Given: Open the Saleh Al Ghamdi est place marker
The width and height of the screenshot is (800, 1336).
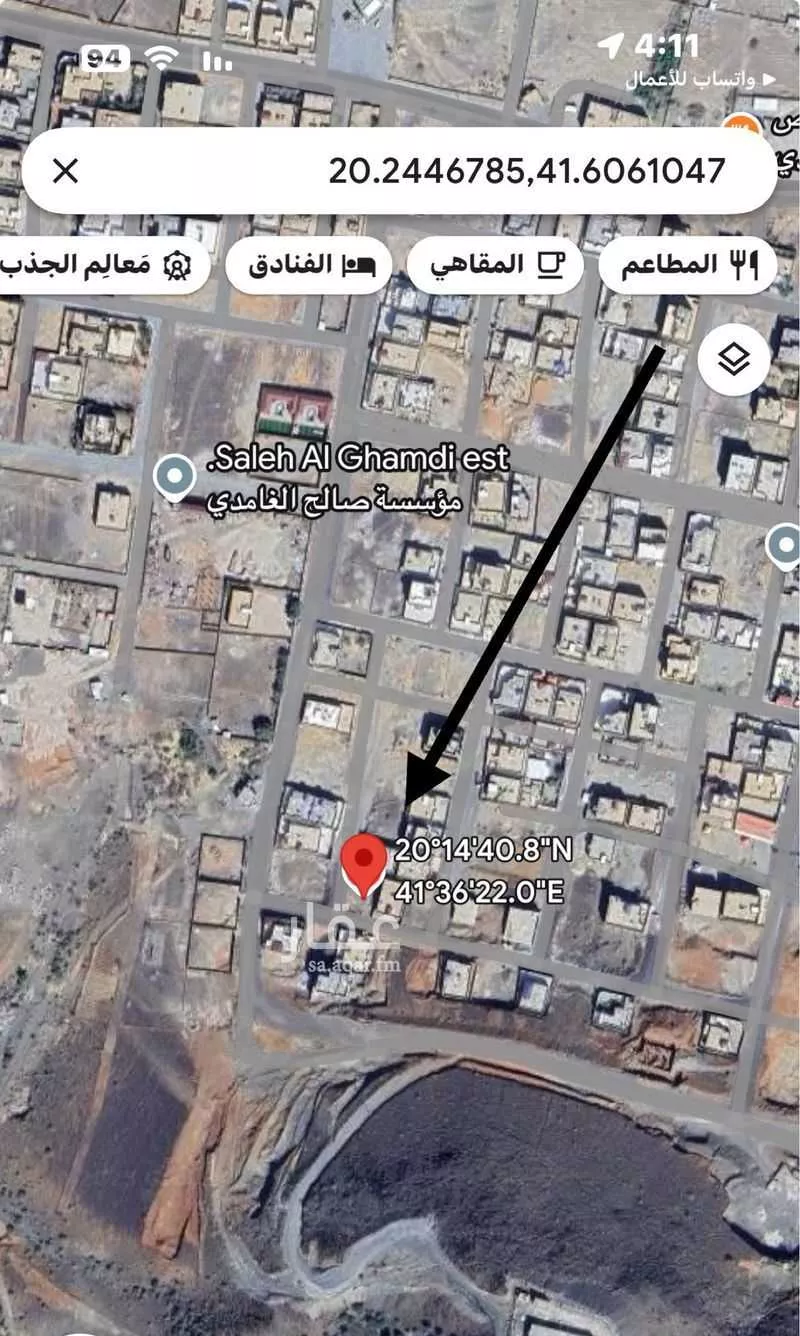Looking at the screenshot, I should click(176, 476).
